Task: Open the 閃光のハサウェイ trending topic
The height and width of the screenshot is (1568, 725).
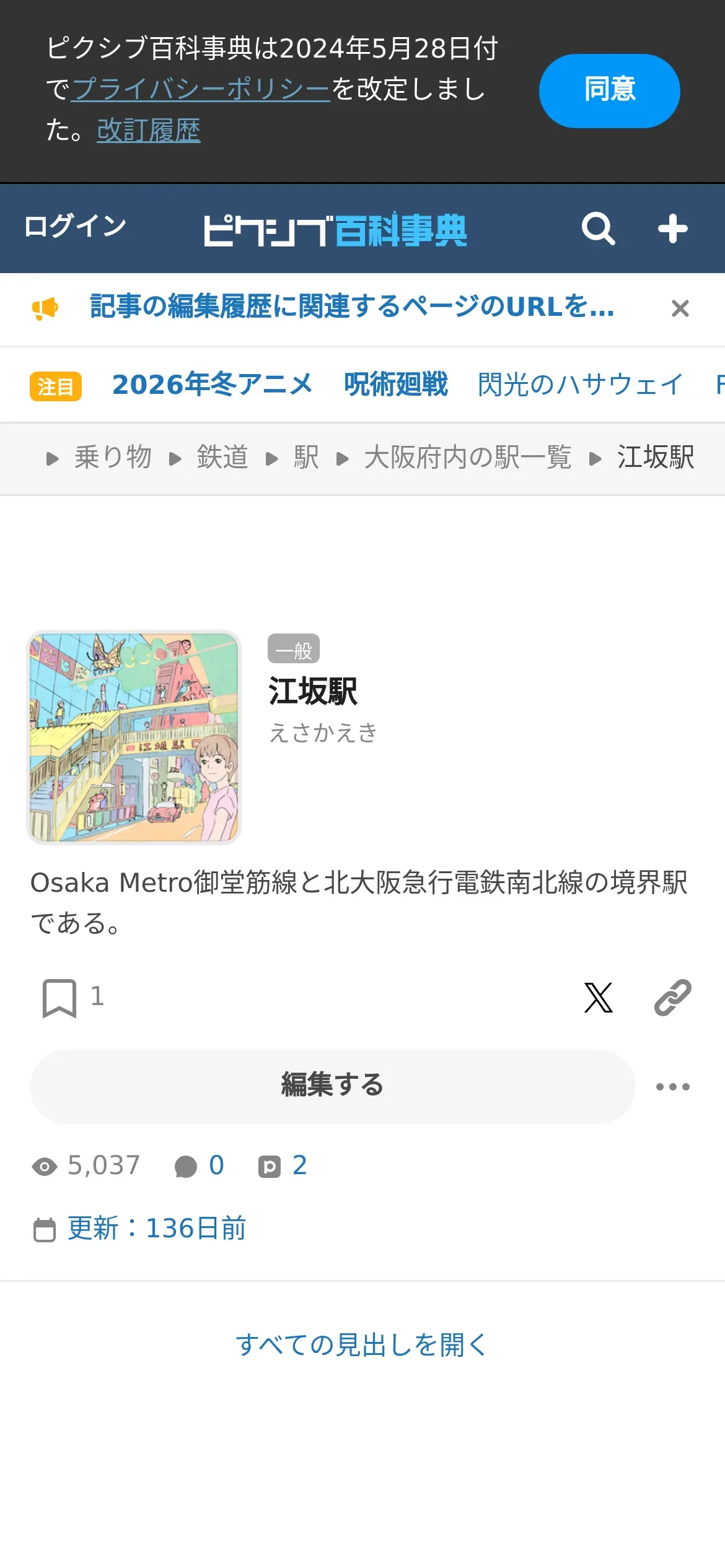Action: point(580,385)
